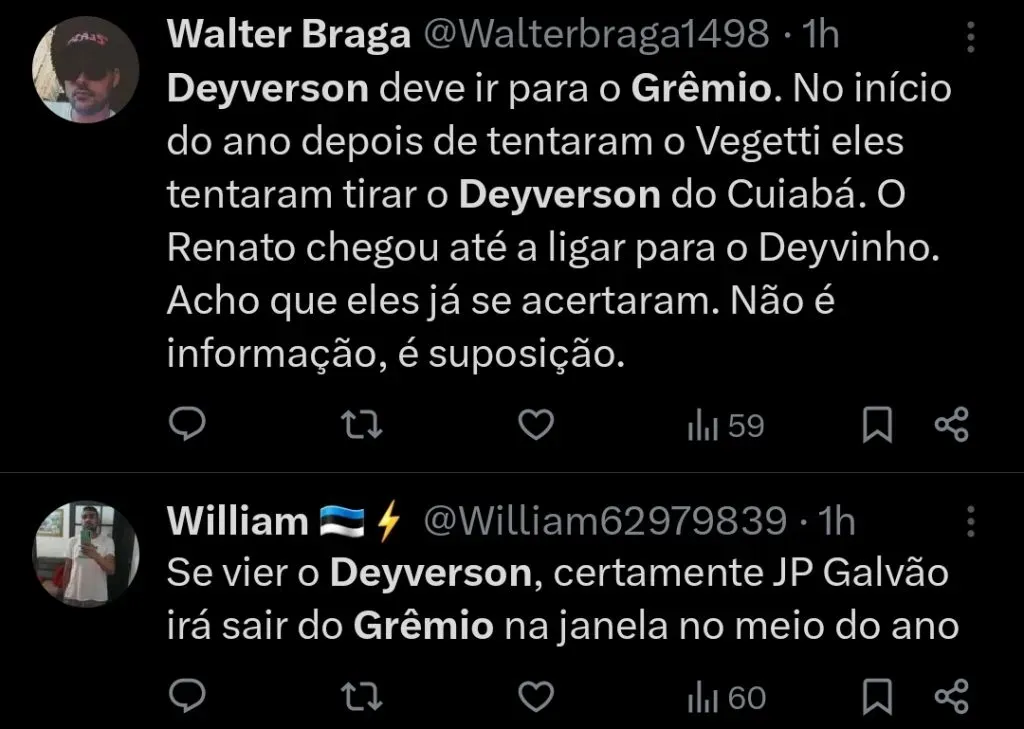Like Walter Braga's tweet
Image resolution: width=1024 pixels, height=729 pixels.
(537, 426)
